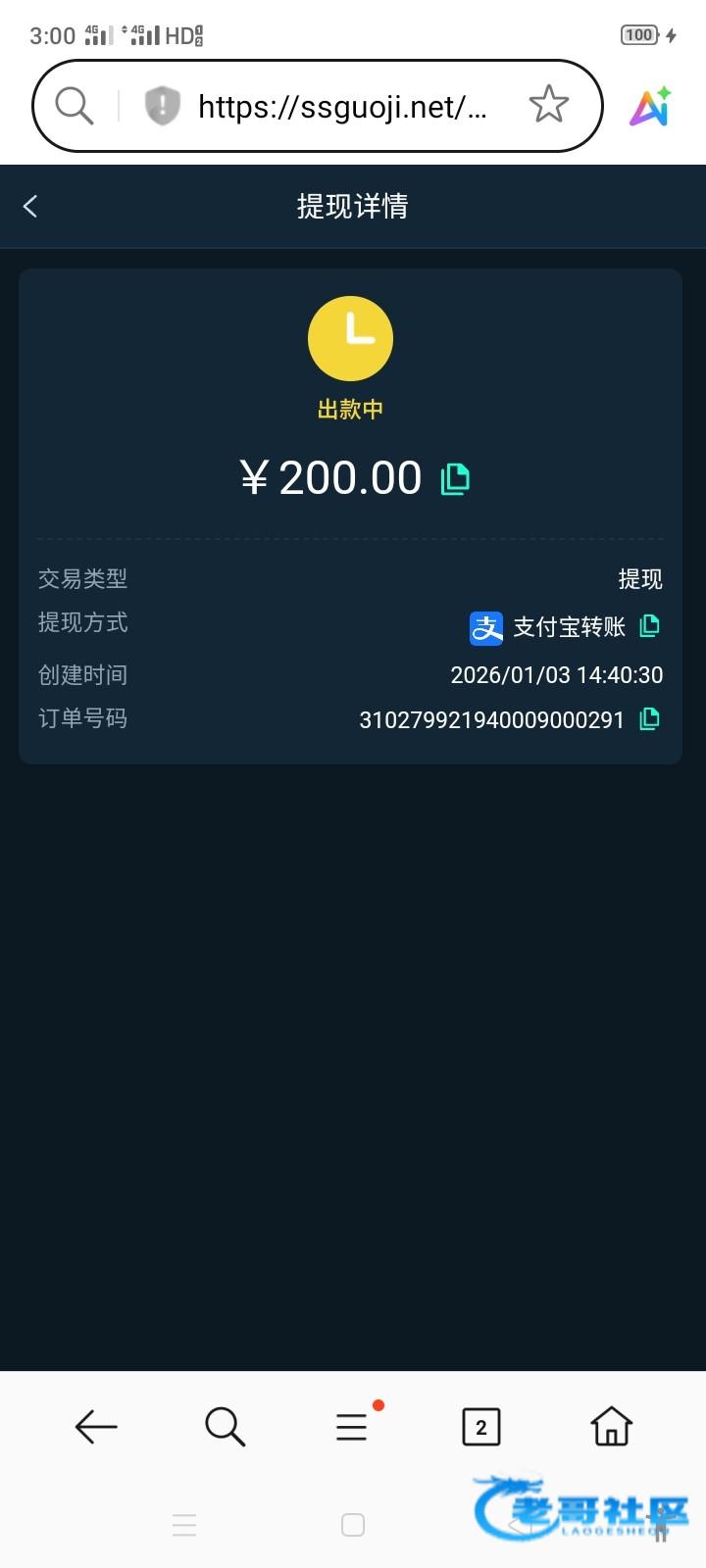This screenshot has width=706, height=1568.
Task: Go back from the 提现详情 page
Action: 30,206
